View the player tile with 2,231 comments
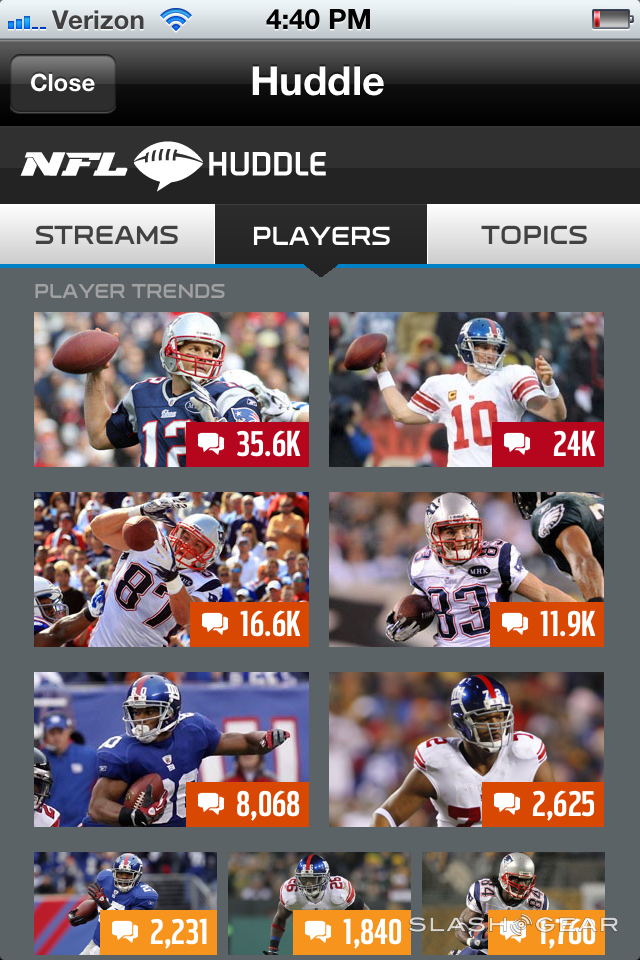The height and width of the screenshot is (960, 640). coord(125,903)
